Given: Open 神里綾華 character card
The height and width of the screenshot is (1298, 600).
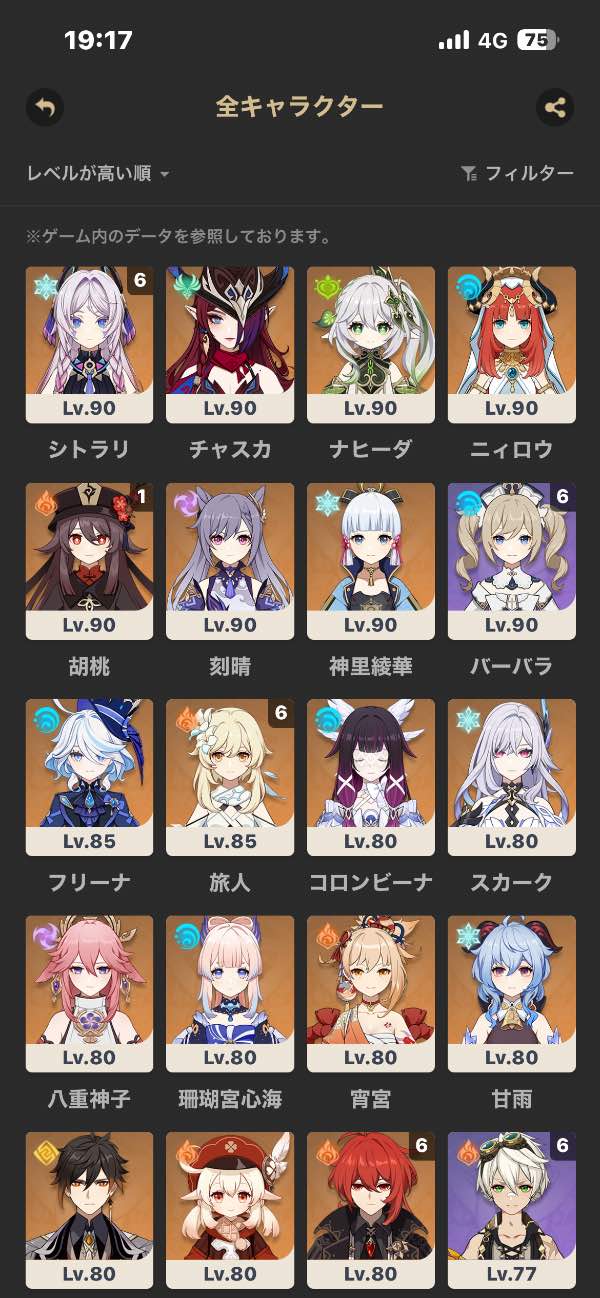Looking at the screenshot, I should coord(371,561).
